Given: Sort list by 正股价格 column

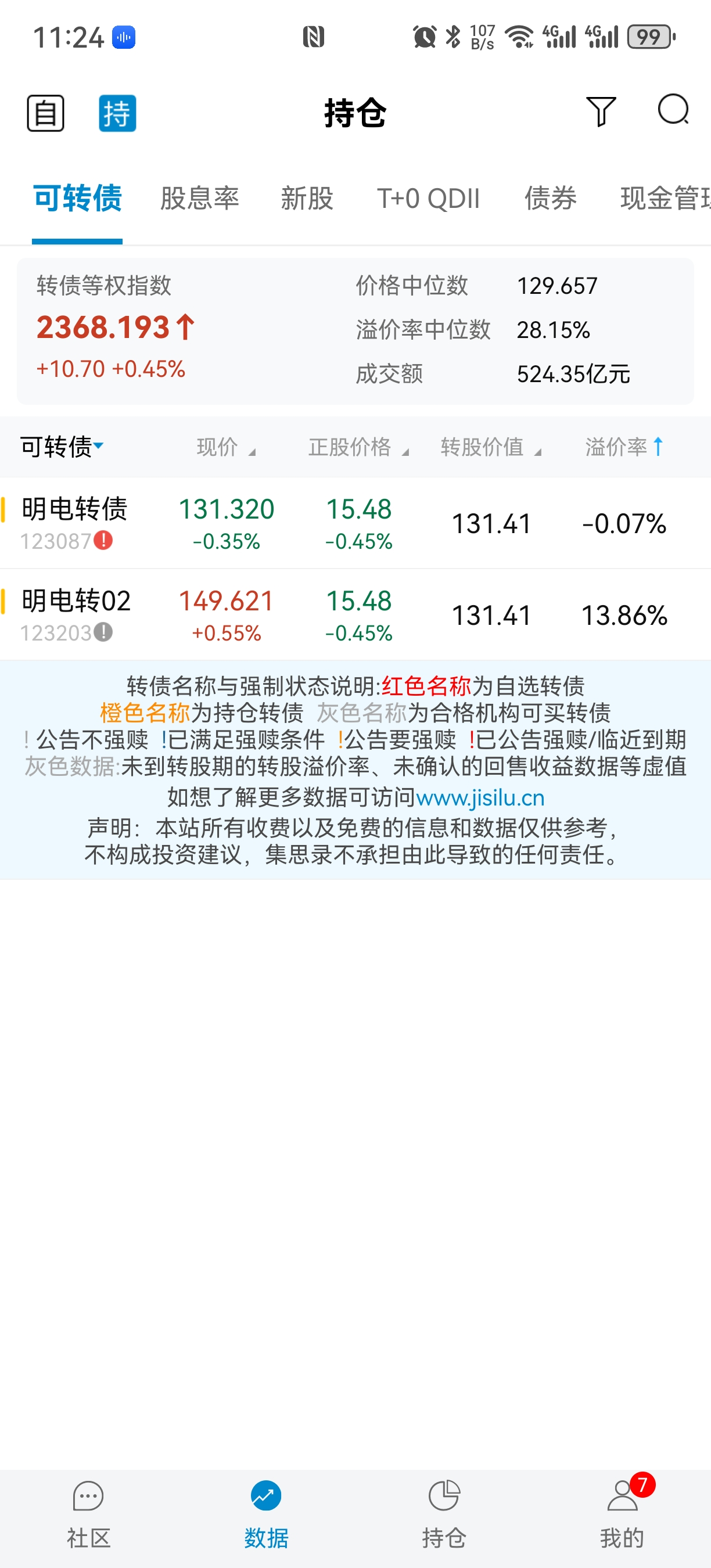Looking at the screenshot, I should [x=358, y=447].
